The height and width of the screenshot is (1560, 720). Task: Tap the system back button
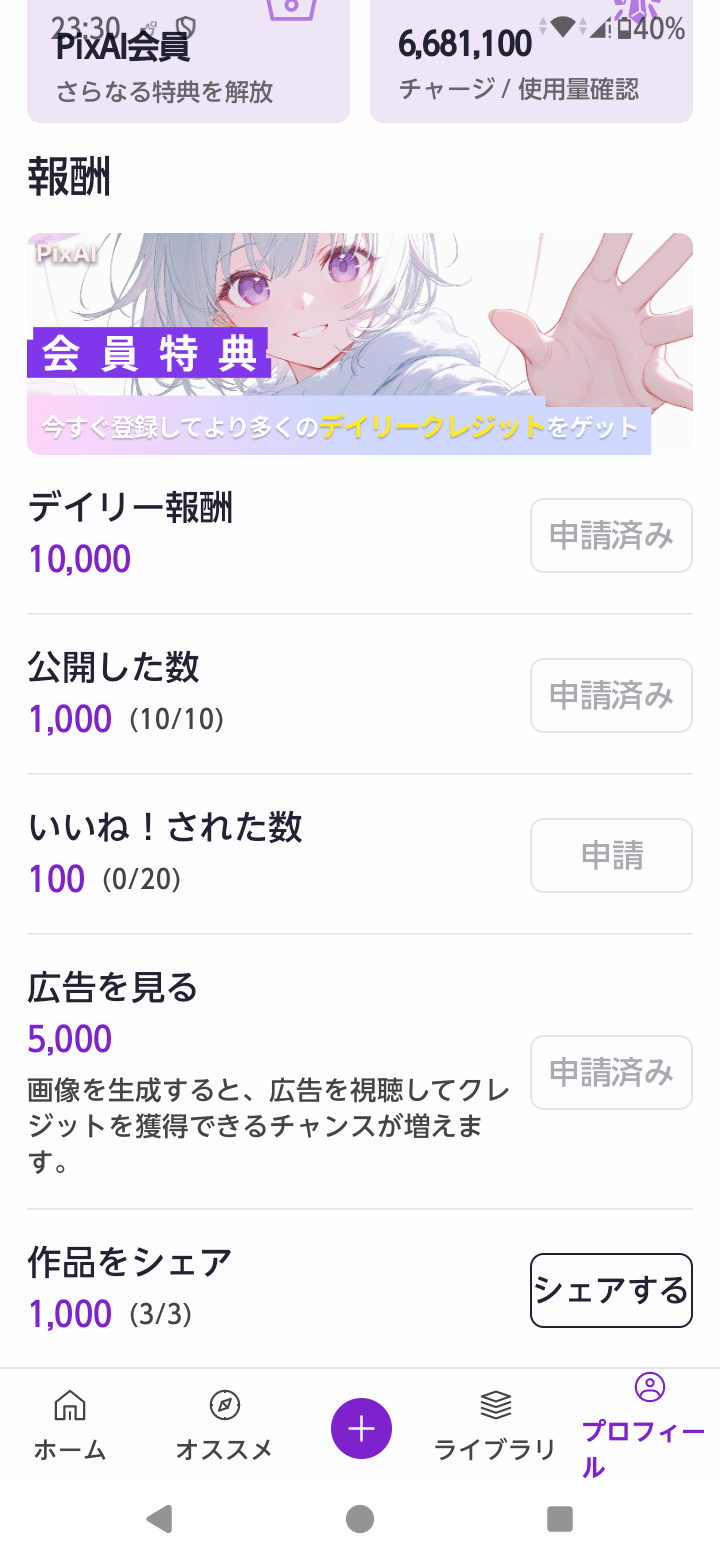pyautogui.click(x=159, y=1520)
